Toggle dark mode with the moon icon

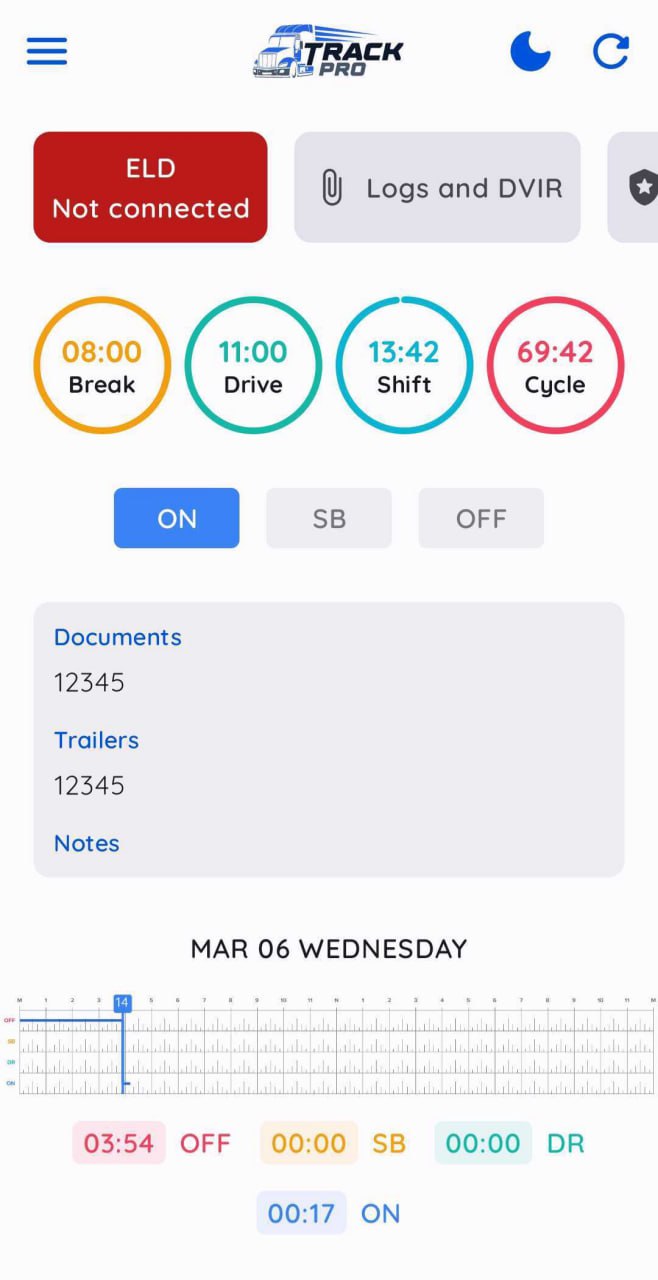(x=530, y=51)
